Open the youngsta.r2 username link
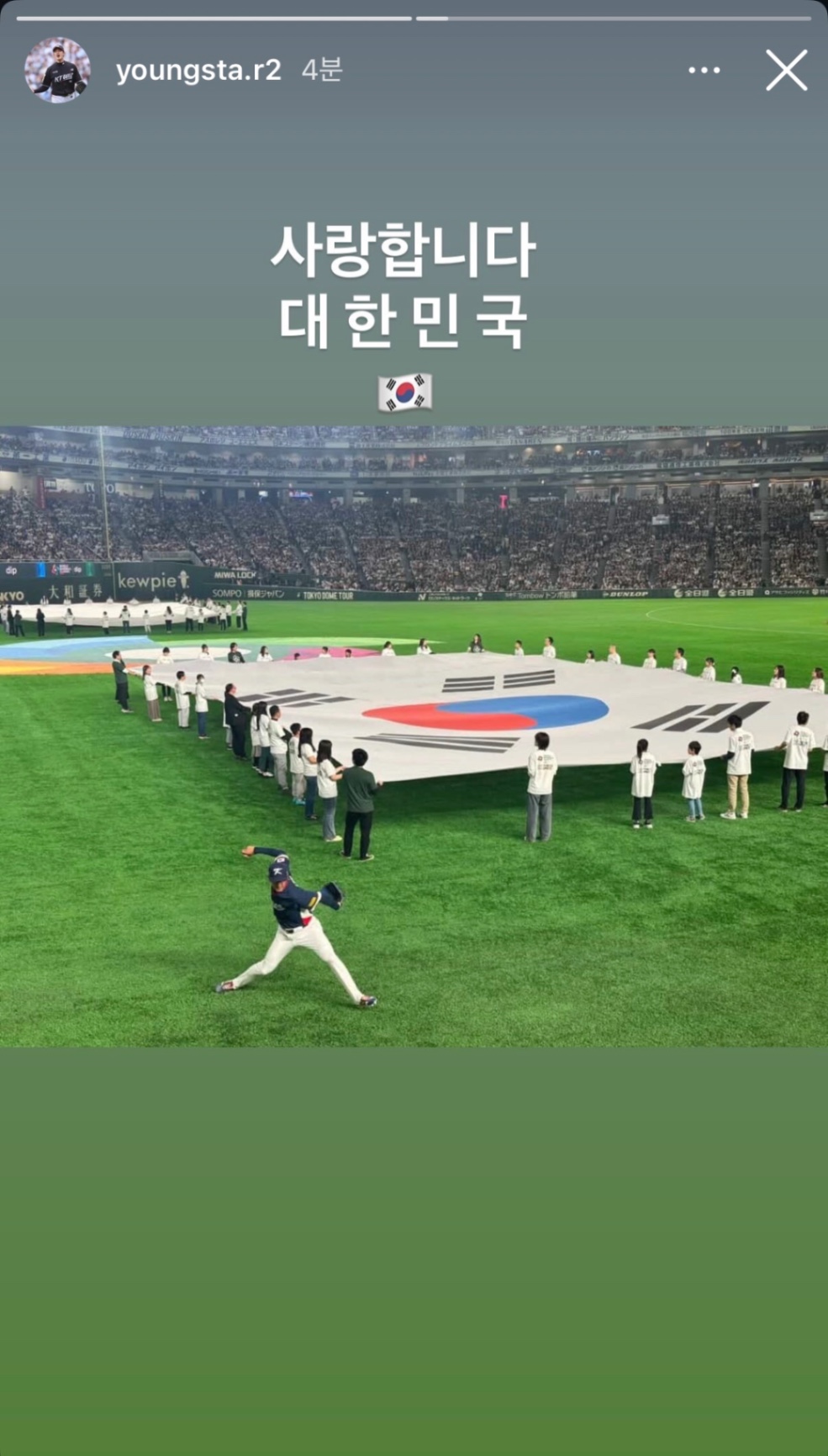This screenshot has width=828, height=1456. 198,70
